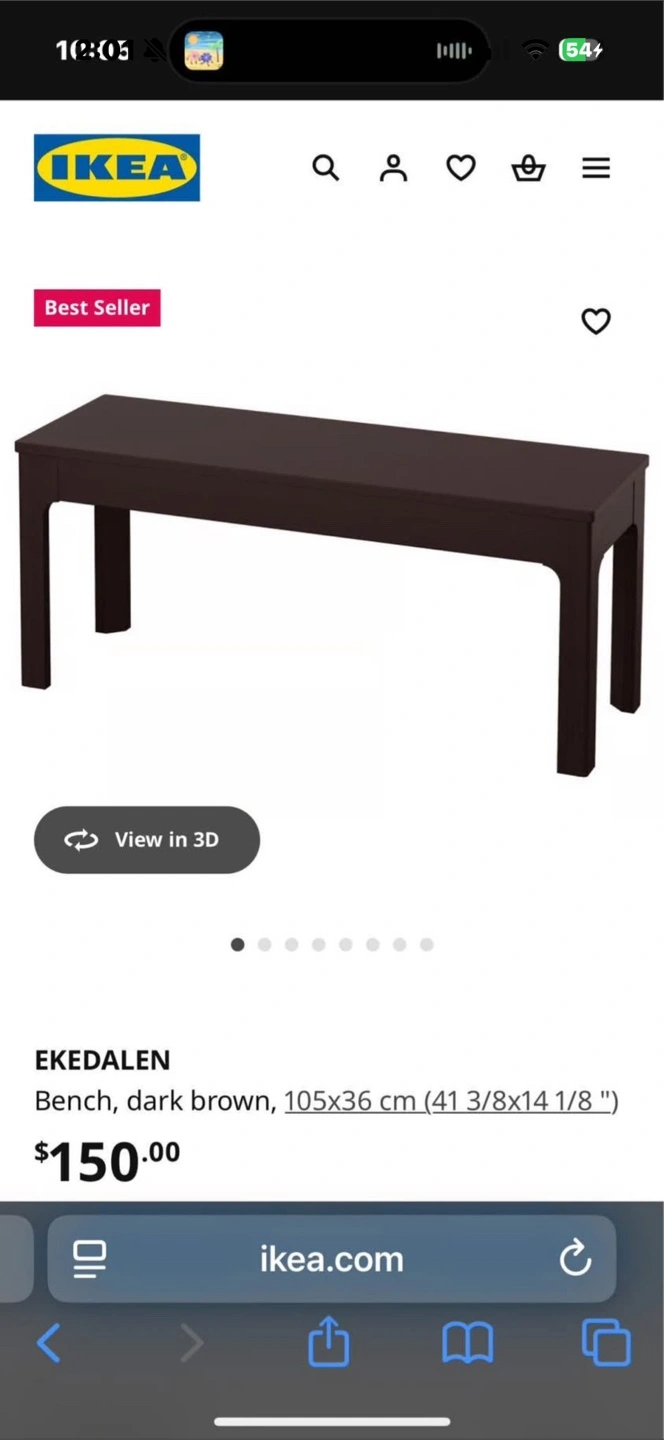Open the hamburger menu

tap(596, 168)
